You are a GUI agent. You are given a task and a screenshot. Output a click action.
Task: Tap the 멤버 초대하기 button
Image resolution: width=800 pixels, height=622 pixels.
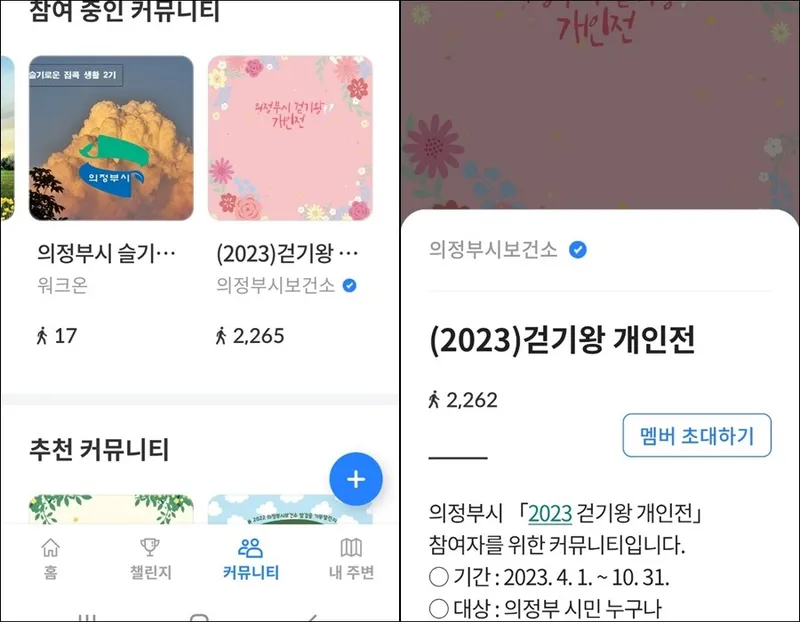tap(696, 436)
